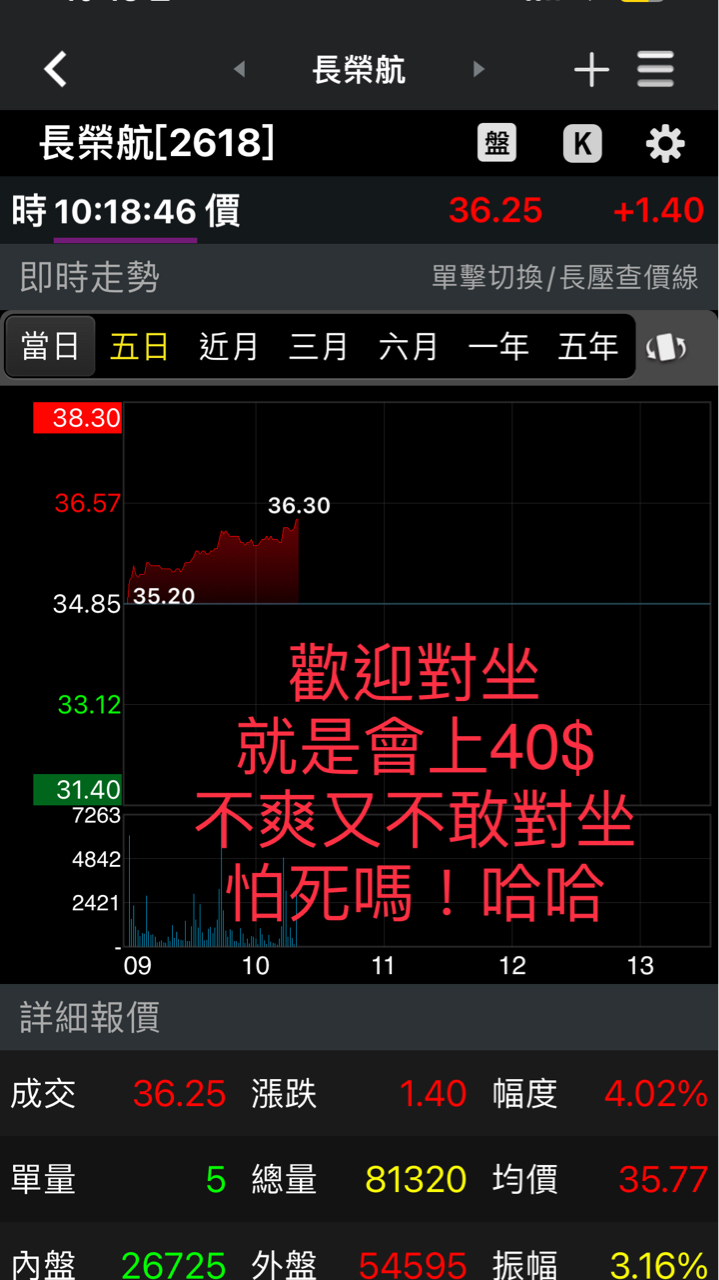This screenshot has height=1280, width=719.
Task: Rotate the chart to landscape view
Action: point(666,347)
